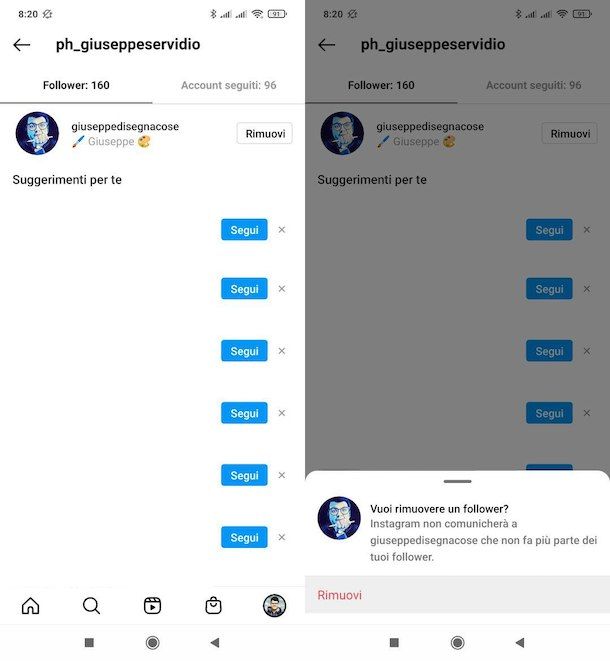The image size is (610, 661).
Task: Open your profile avatar tab
Action: (274, 605)
